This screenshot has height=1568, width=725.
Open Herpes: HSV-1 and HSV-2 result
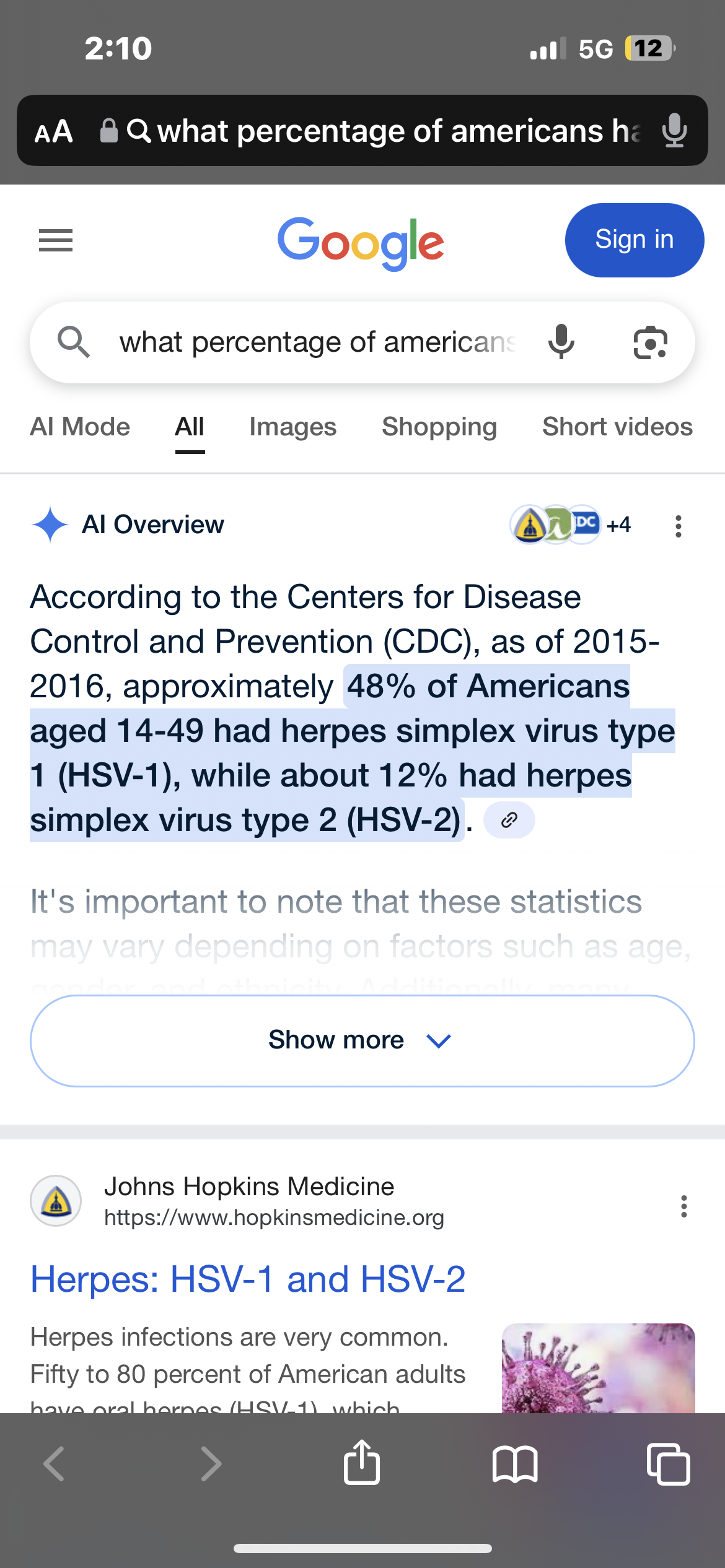[248, 1279]
